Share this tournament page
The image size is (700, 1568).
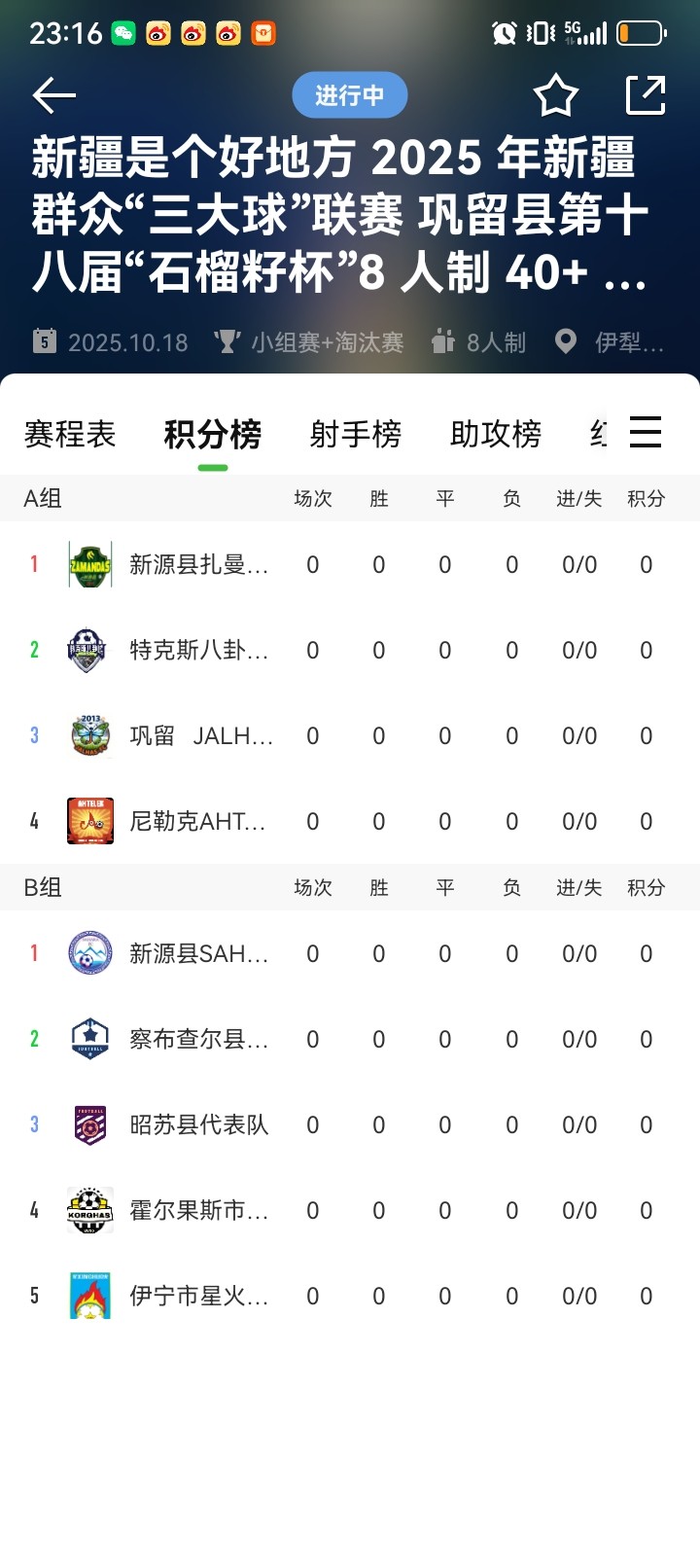click(x=646, y=95)
